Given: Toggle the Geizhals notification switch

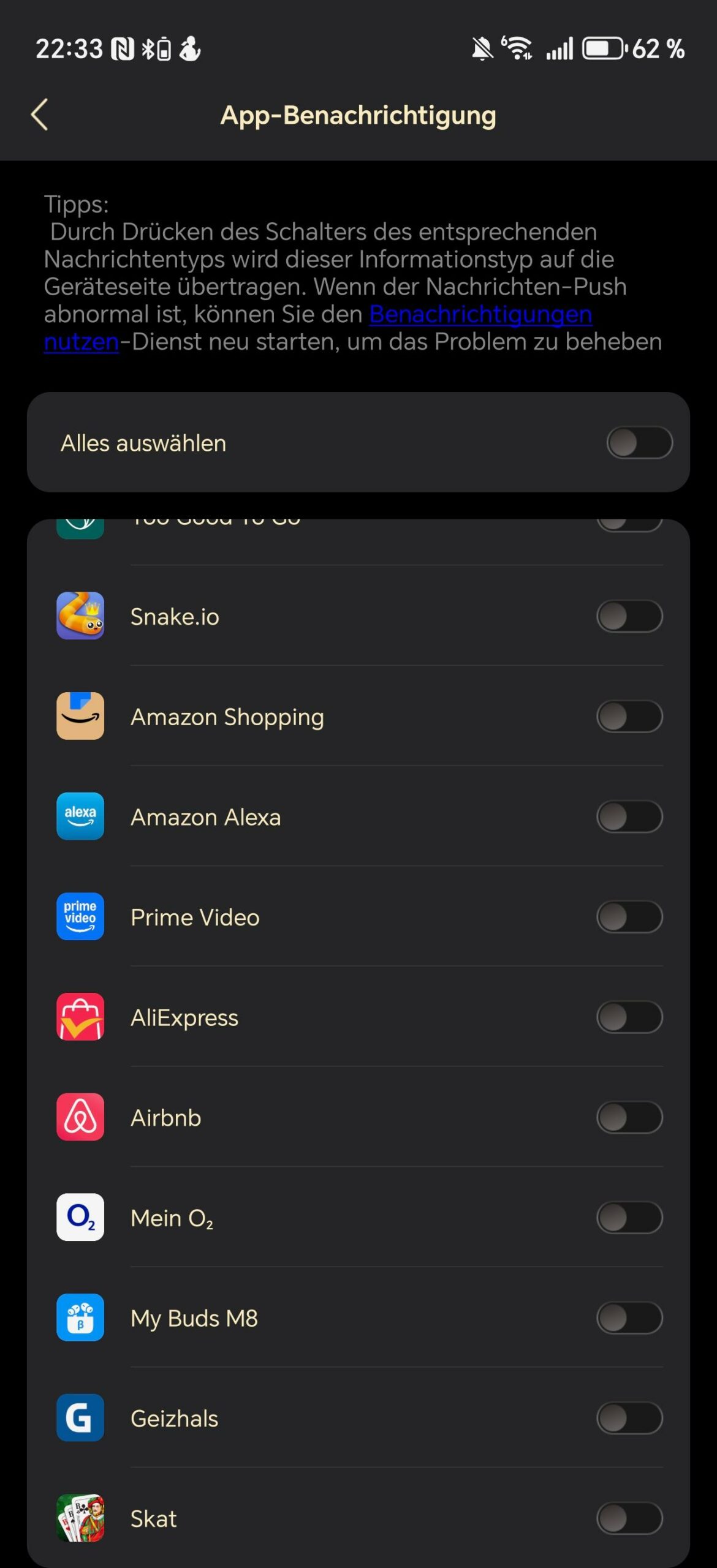Looking at the screenshot, I should [629, 1419].
